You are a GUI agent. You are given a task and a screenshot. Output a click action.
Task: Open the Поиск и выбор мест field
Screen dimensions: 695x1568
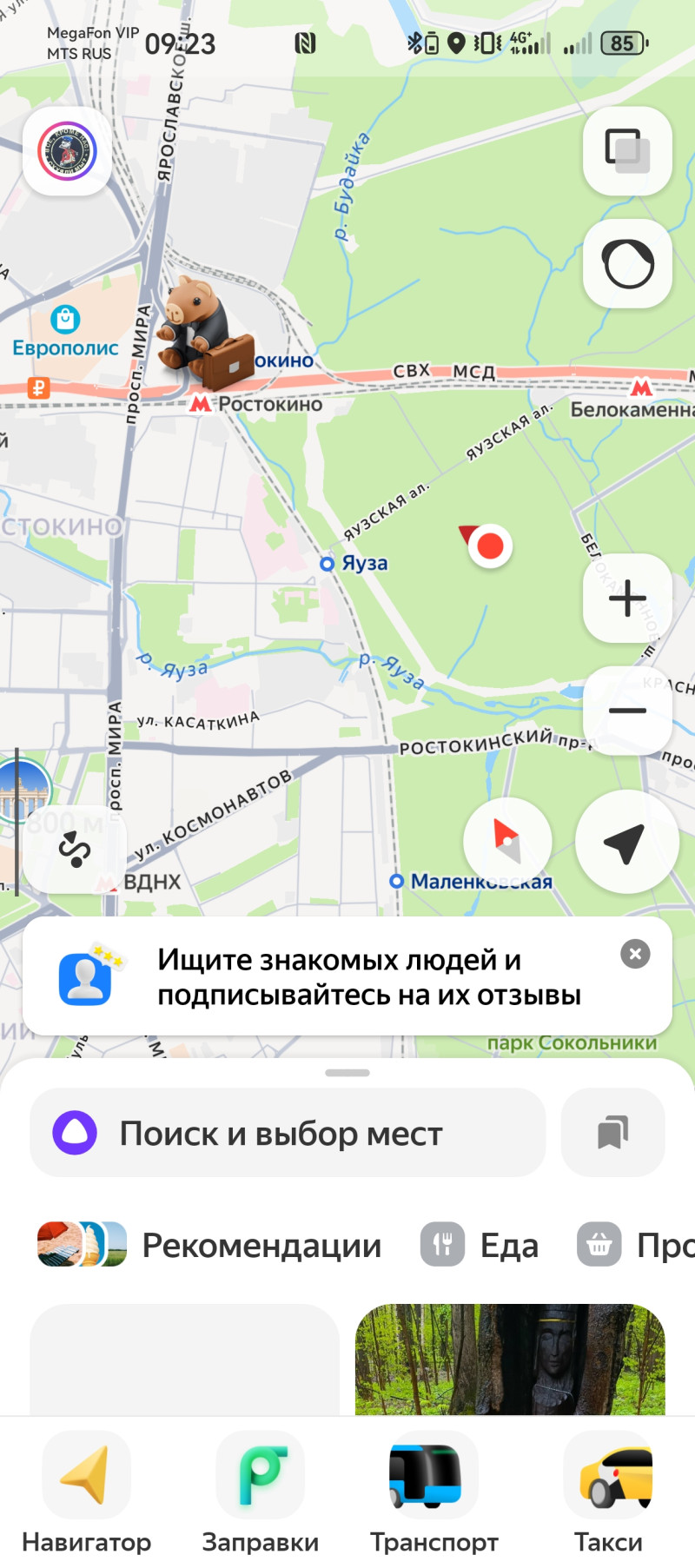click(x=287, y=1133)
